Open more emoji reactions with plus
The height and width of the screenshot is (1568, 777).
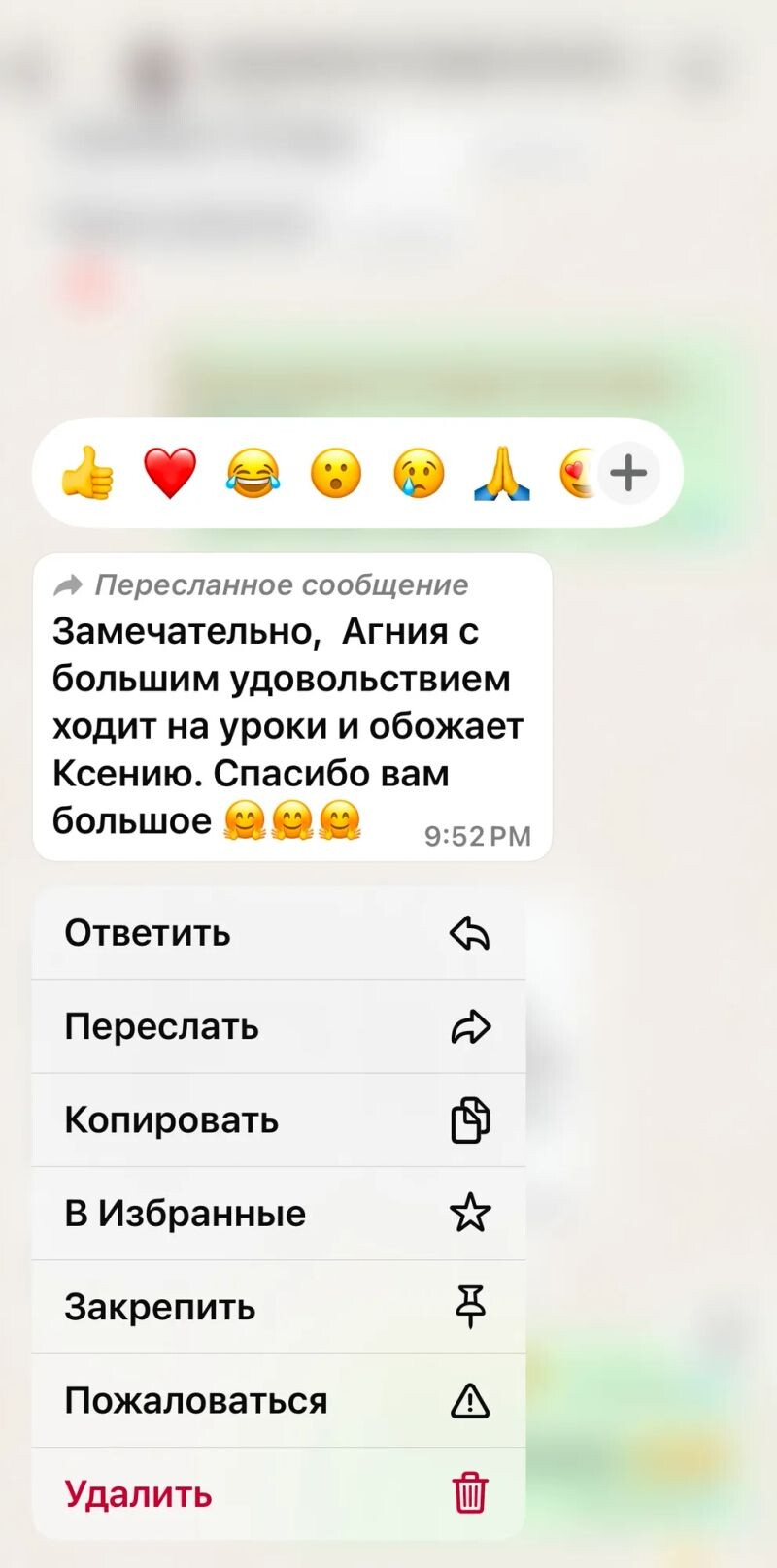628,473
